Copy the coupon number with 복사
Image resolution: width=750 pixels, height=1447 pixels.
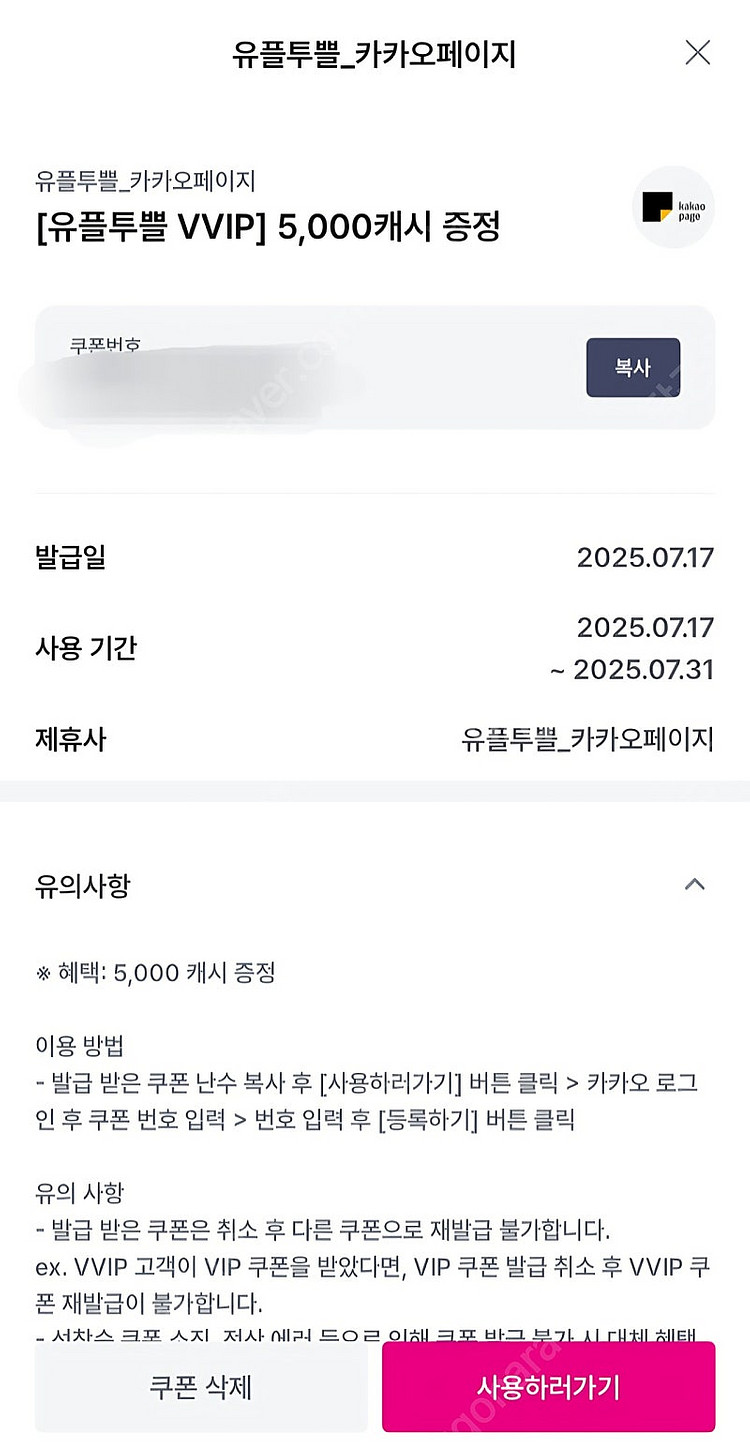633,367
